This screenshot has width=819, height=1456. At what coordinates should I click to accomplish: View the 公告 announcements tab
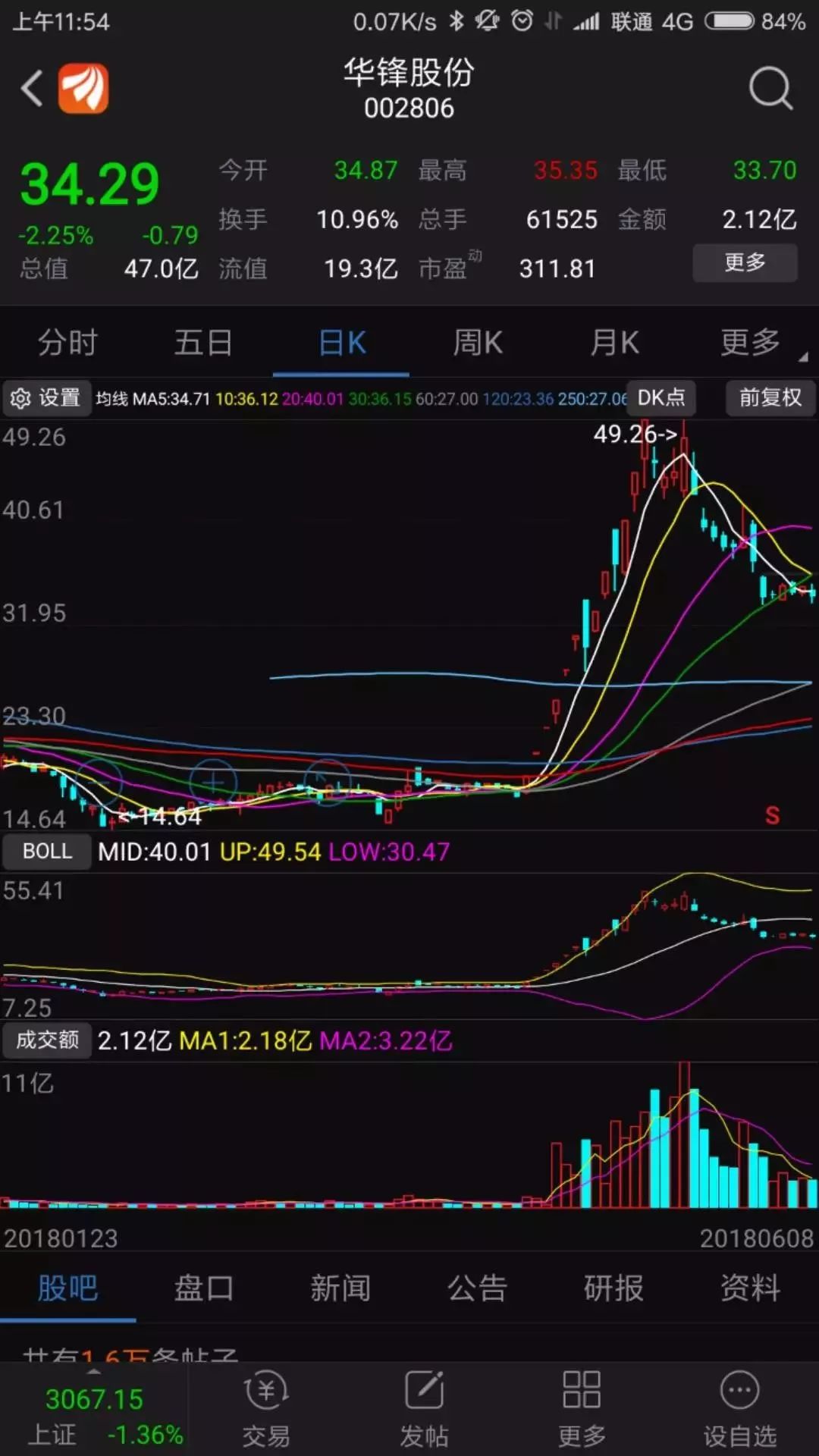pos(477,1288)
